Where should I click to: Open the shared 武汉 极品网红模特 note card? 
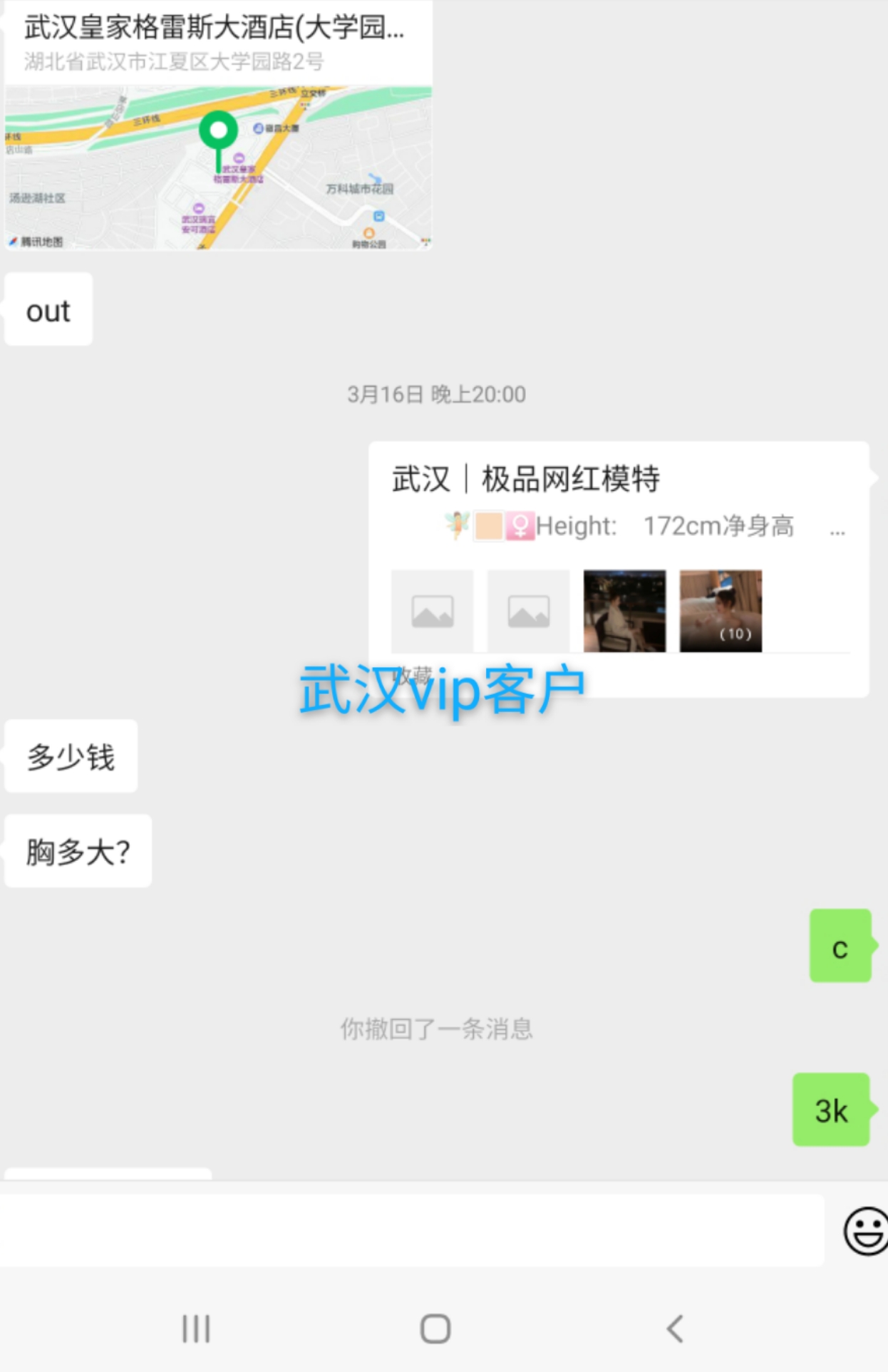617,556
